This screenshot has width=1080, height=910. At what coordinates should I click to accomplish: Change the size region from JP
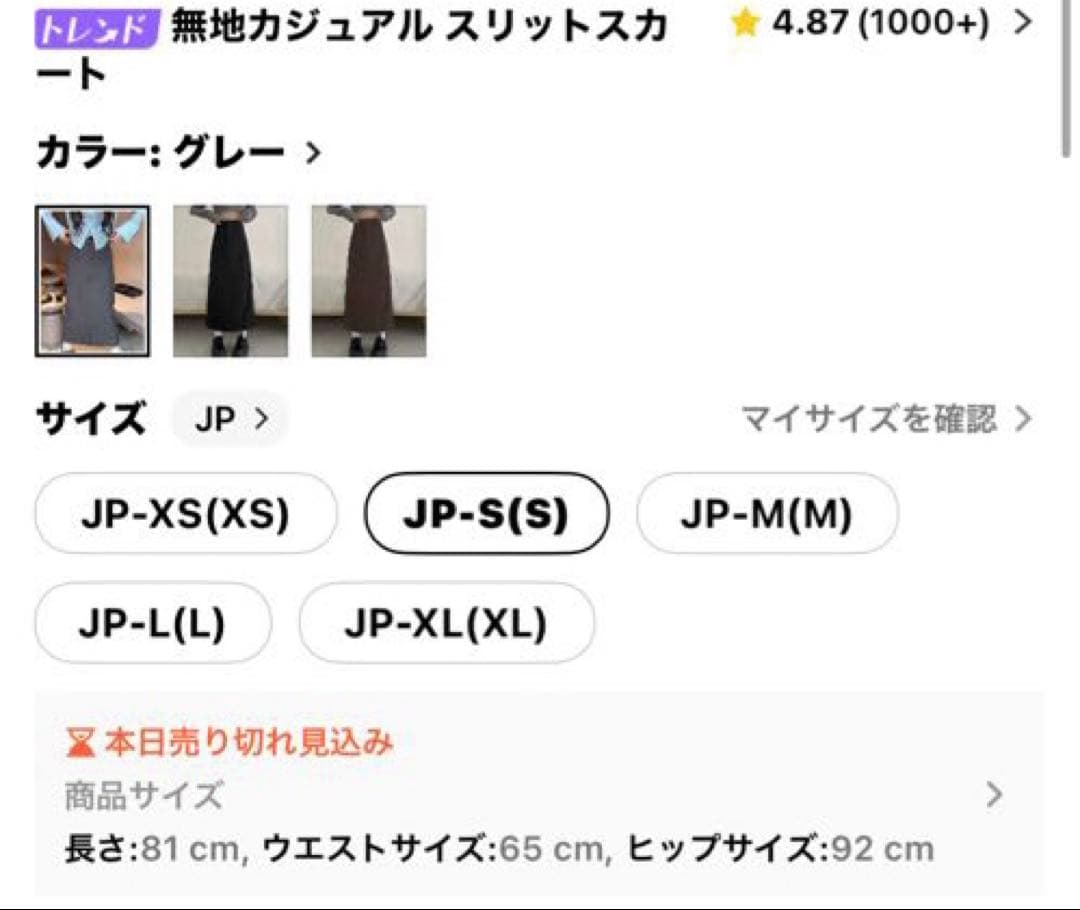click(230, 419)
